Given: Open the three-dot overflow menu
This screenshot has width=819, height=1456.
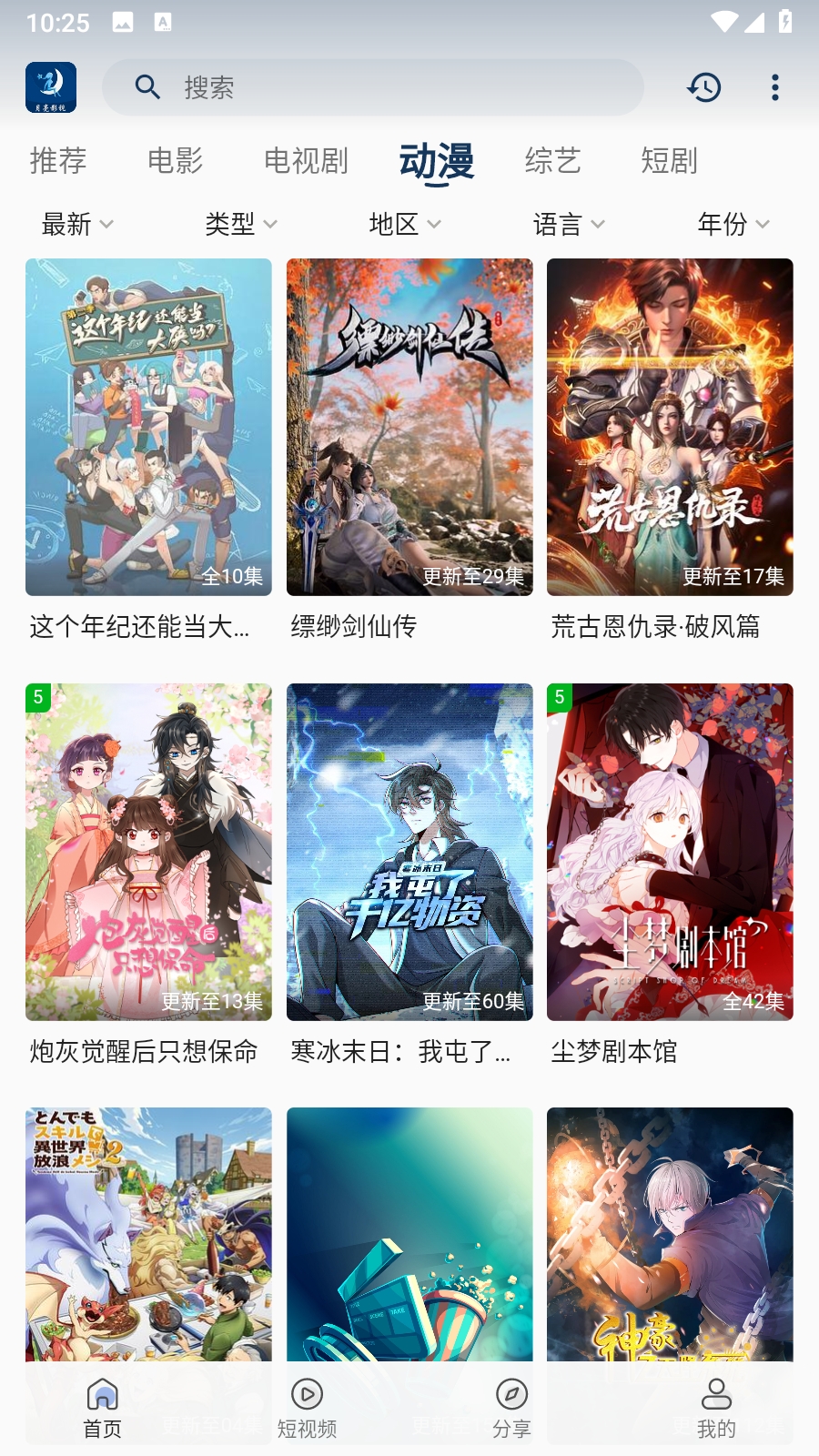Looking at the screenshot, I should click(x=774, y=87).
